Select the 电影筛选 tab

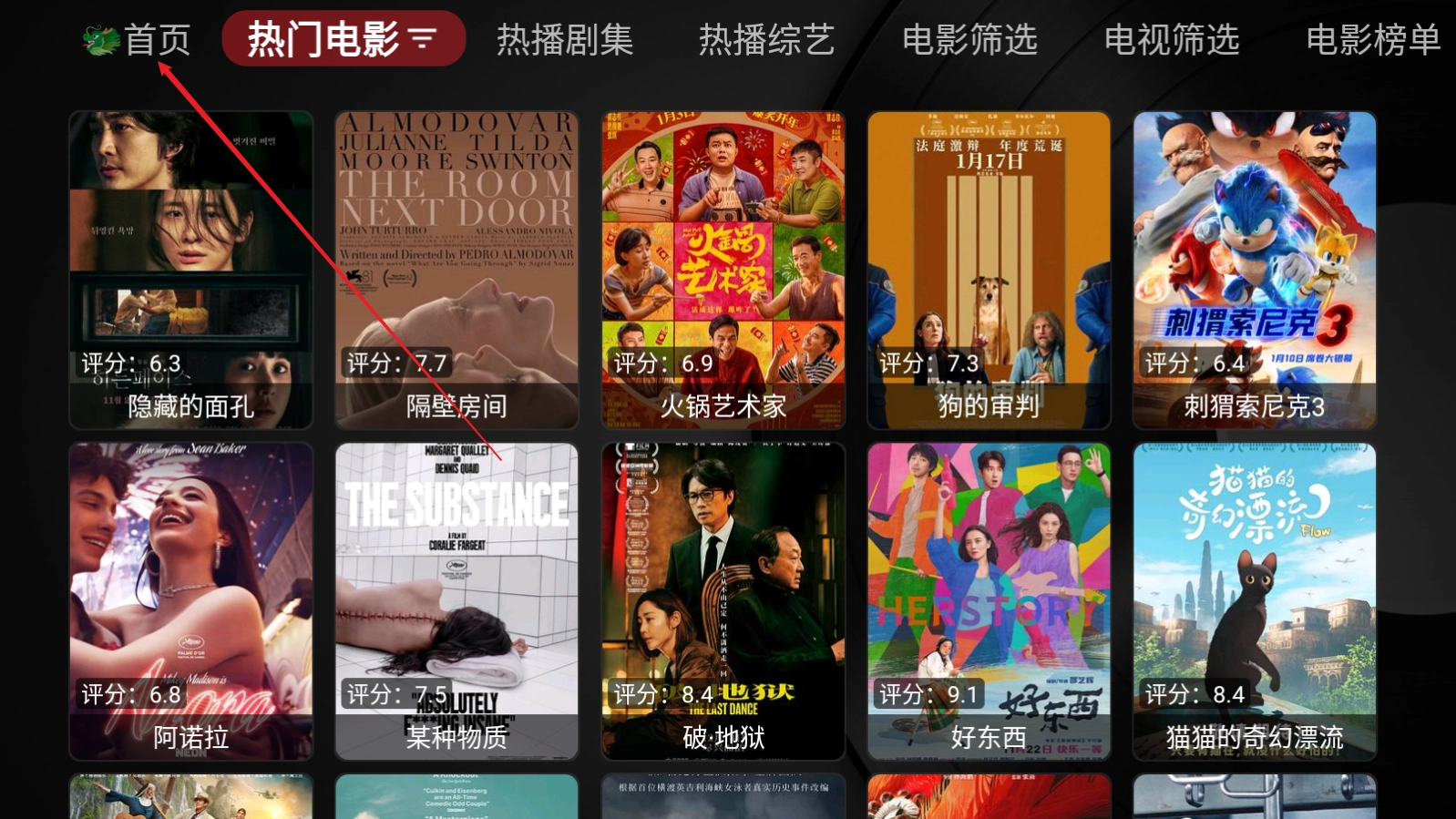click(969, 40)
